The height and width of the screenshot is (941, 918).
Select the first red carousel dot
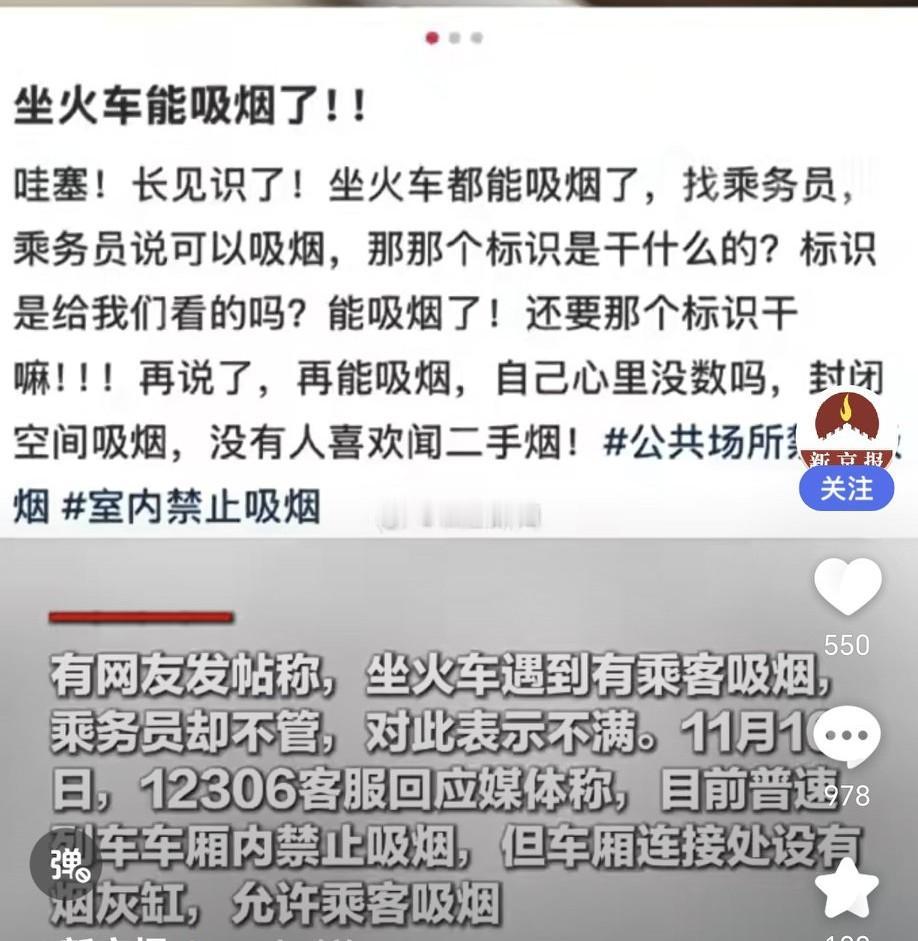pos(432,37)
